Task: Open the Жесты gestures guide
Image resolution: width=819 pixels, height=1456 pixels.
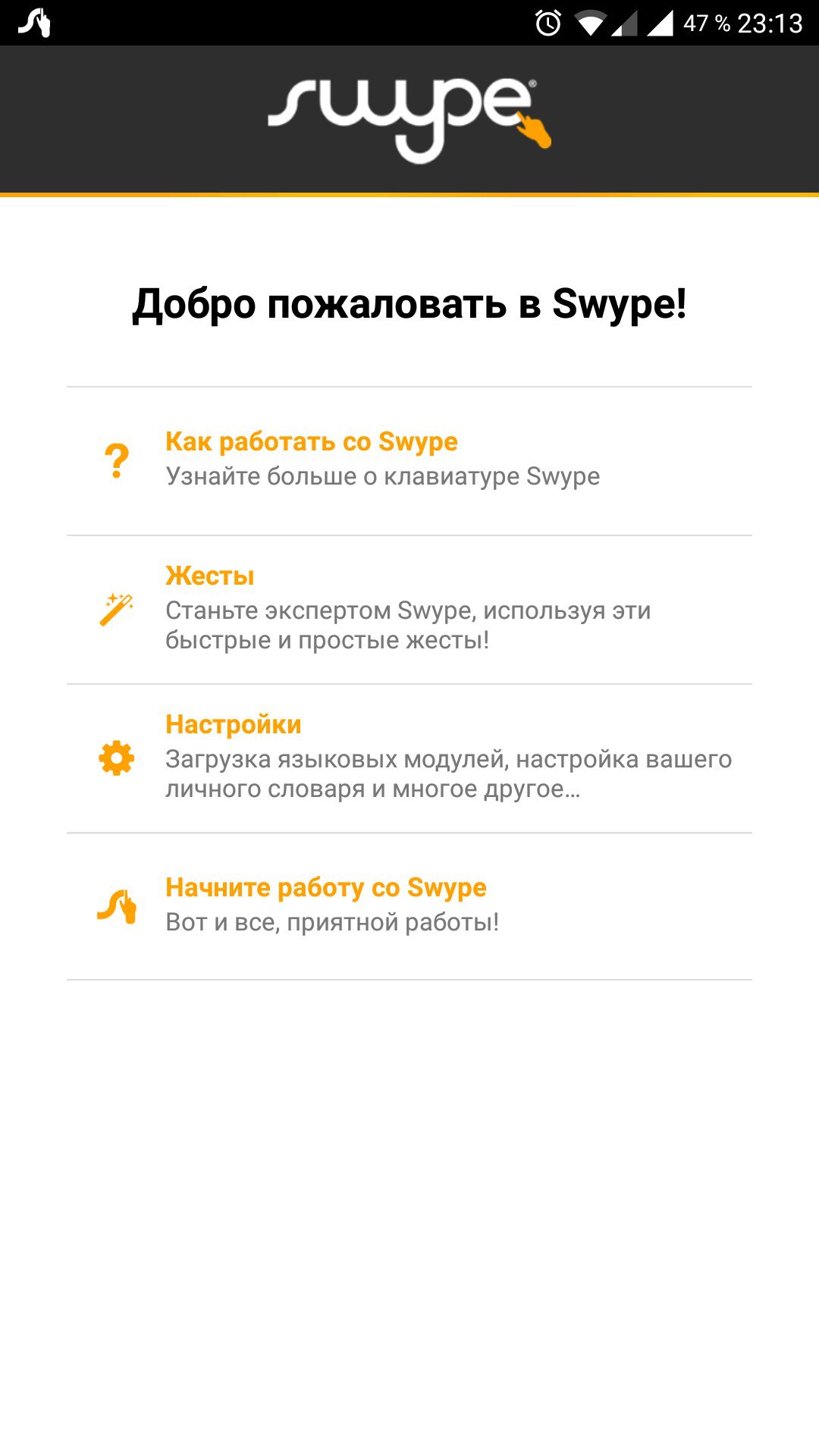Action: point(409,608)
